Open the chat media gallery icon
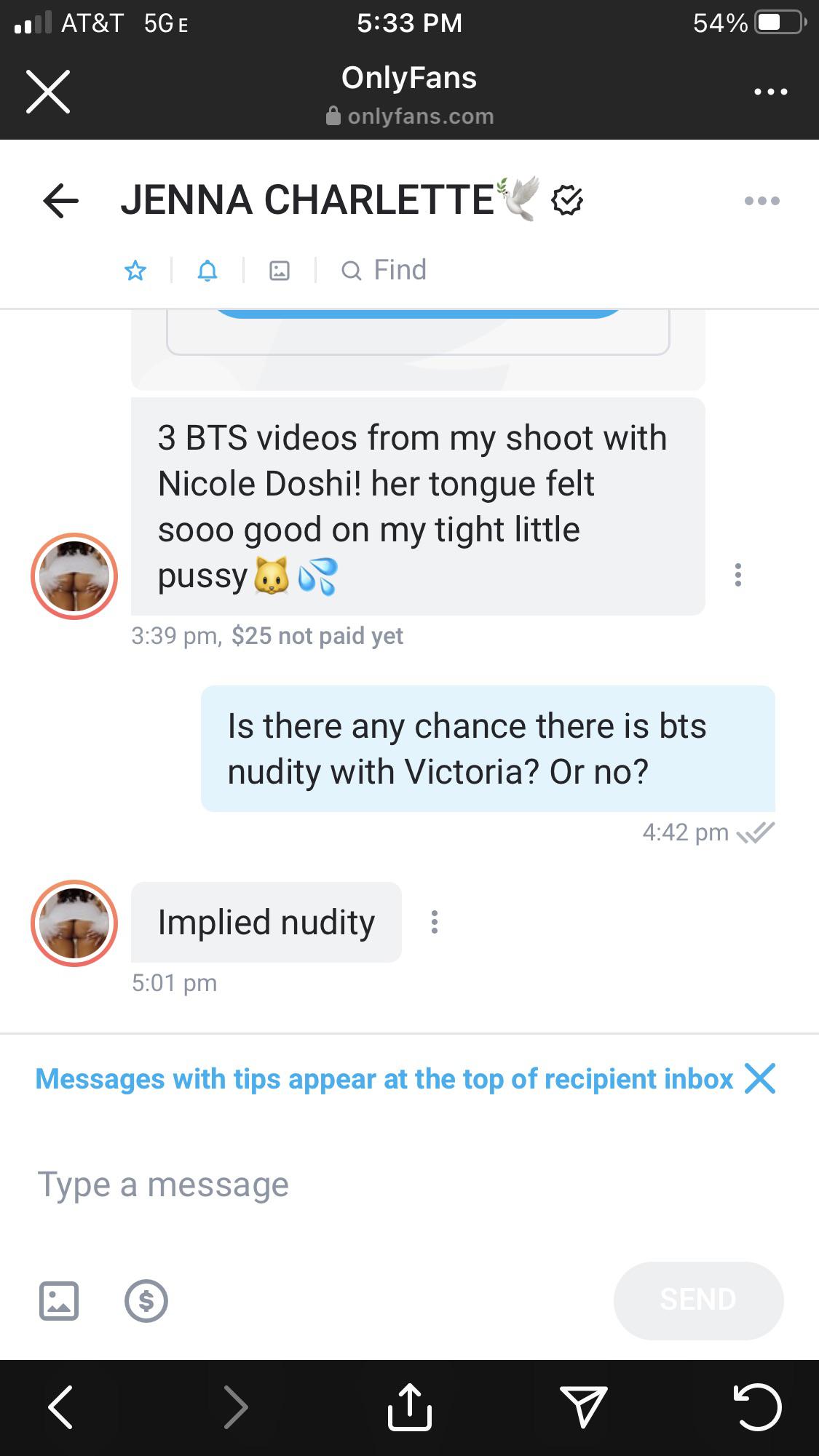This screenshot has height=1456, width=819. pyautogui.click(x=280, y=271)
